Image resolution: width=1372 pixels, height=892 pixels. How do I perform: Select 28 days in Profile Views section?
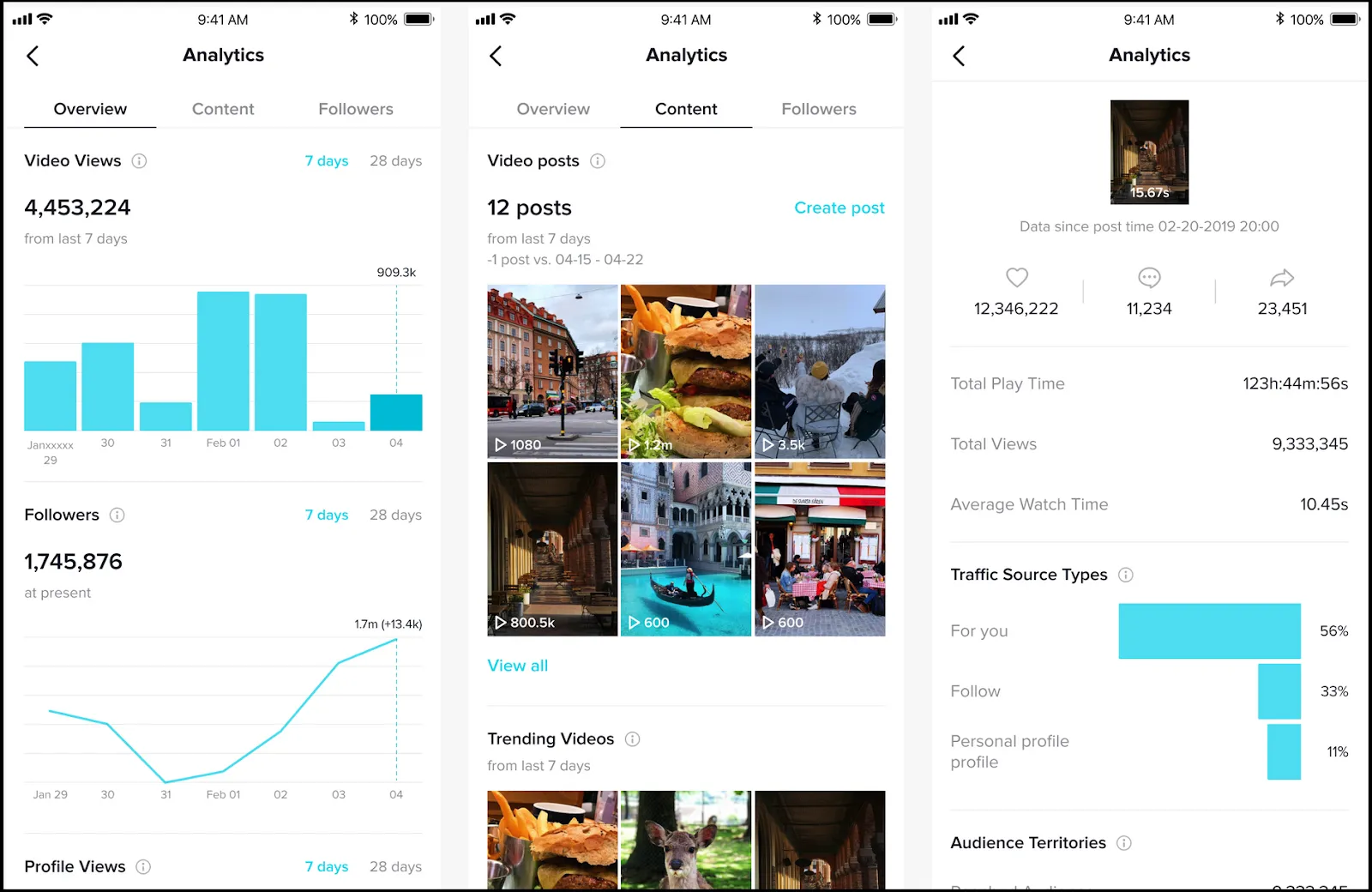coord(395,867)
